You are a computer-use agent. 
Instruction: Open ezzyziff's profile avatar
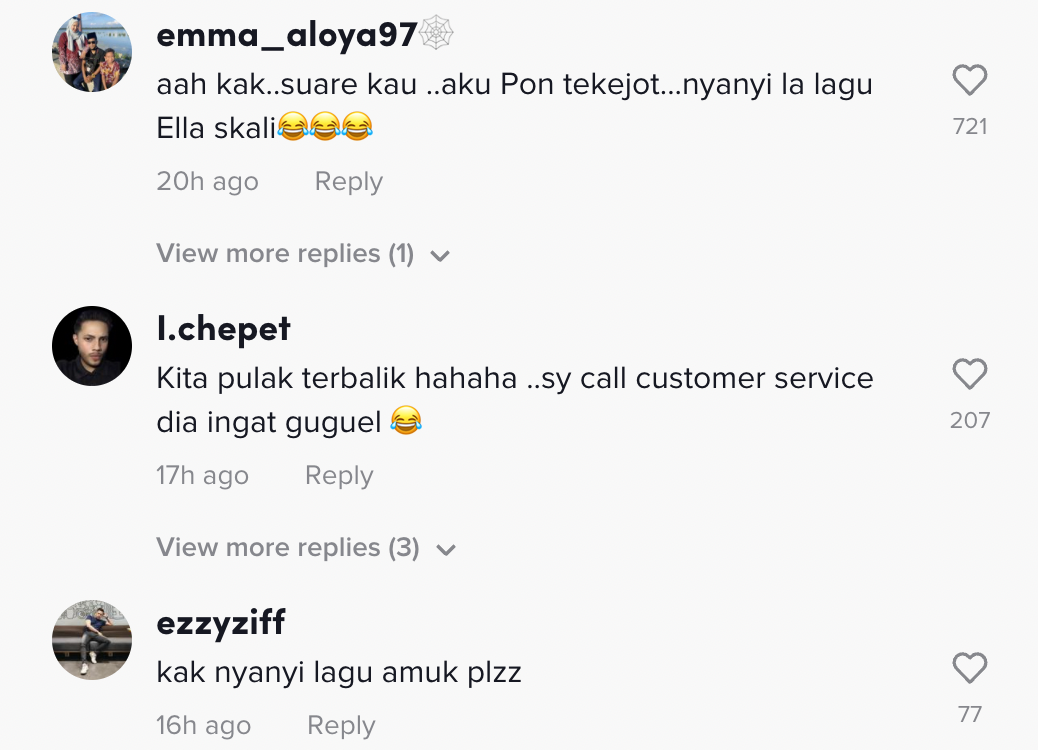[92, 640]
